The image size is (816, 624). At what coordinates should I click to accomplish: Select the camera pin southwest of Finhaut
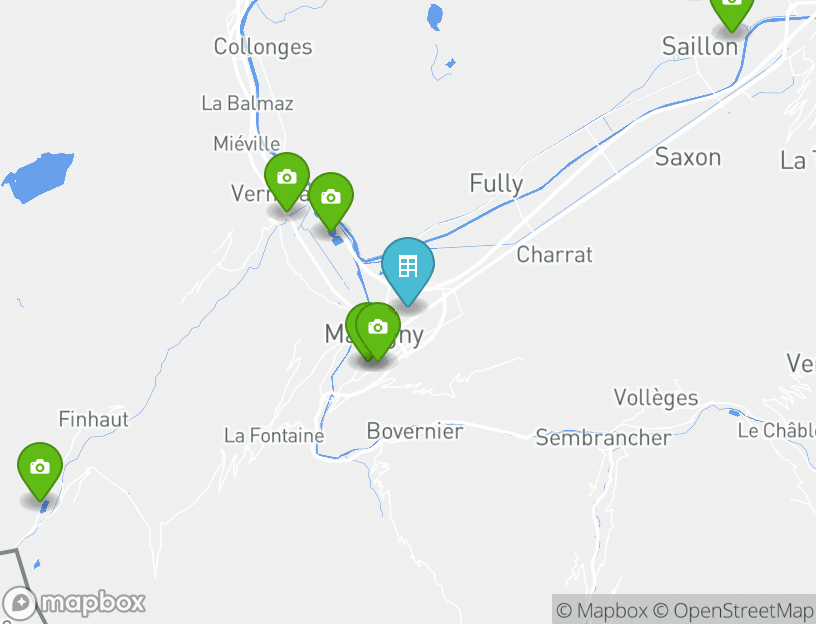point(40,468)
